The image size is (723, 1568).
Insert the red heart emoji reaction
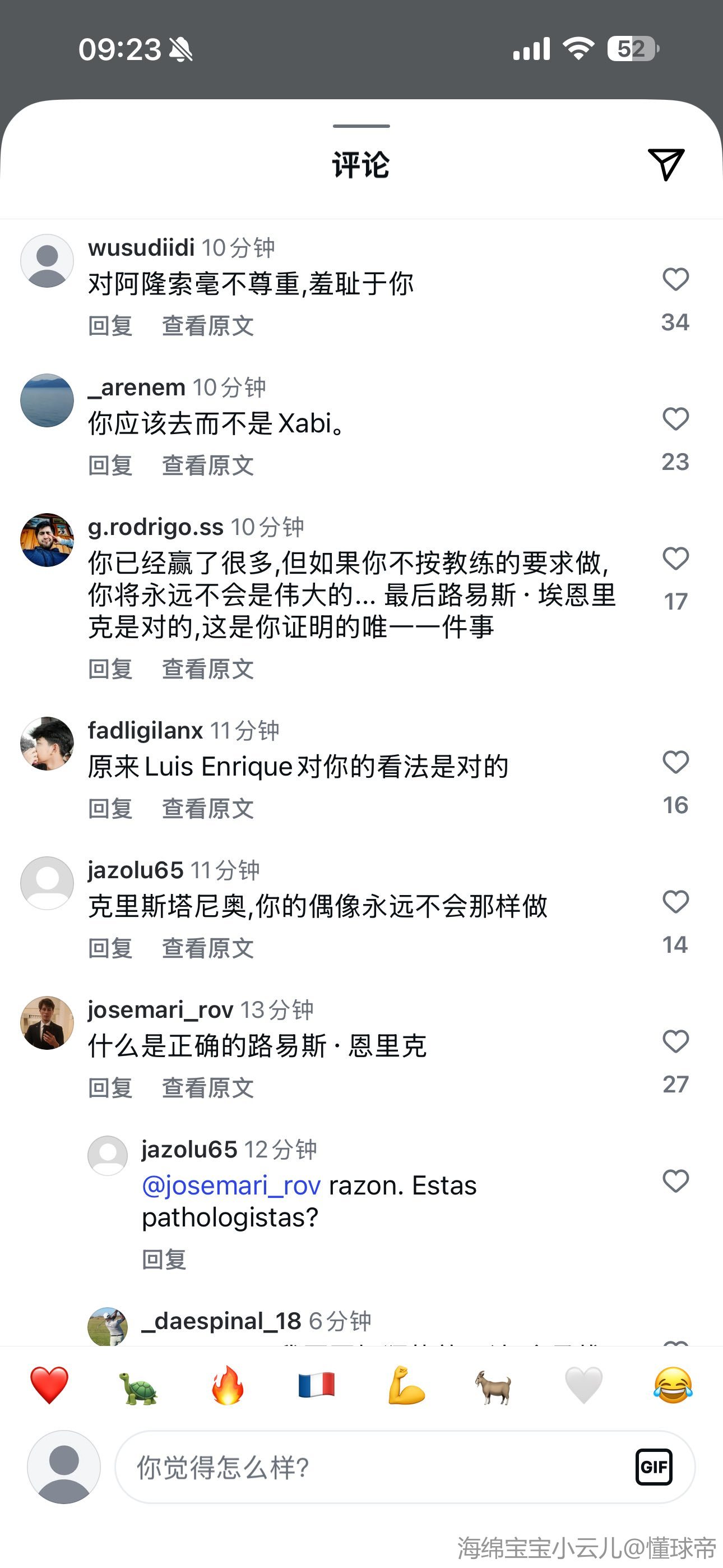click(49, 1385)
